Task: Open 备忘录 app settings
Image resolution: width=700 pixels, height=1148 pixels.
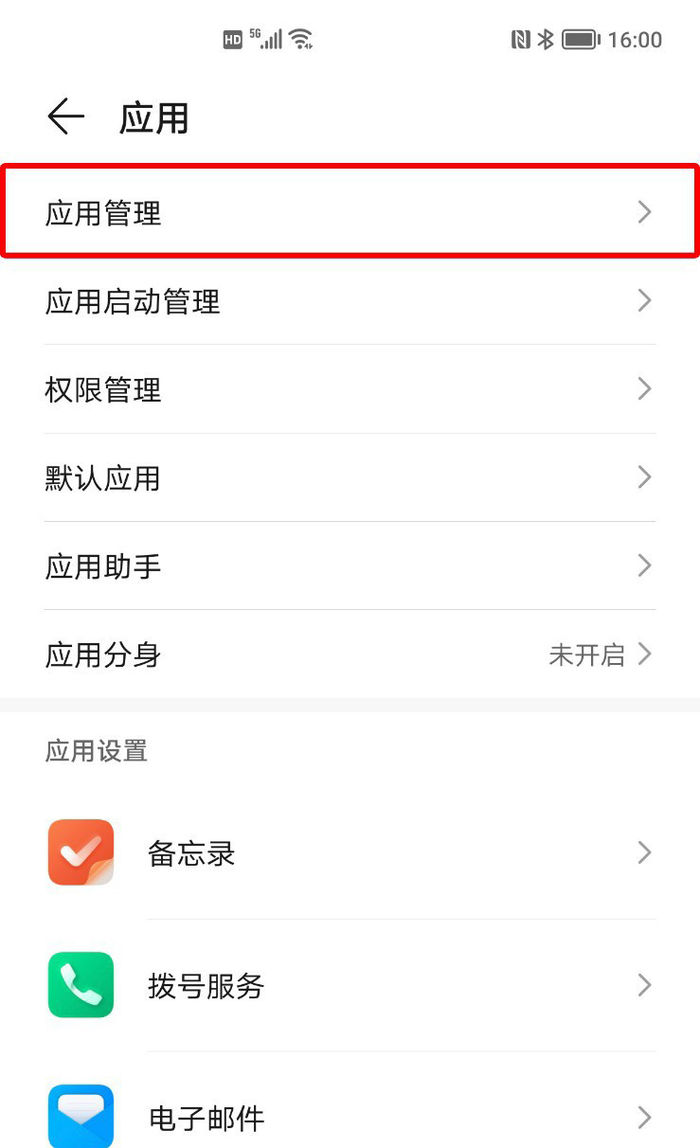Action: (x=350, y=852)
